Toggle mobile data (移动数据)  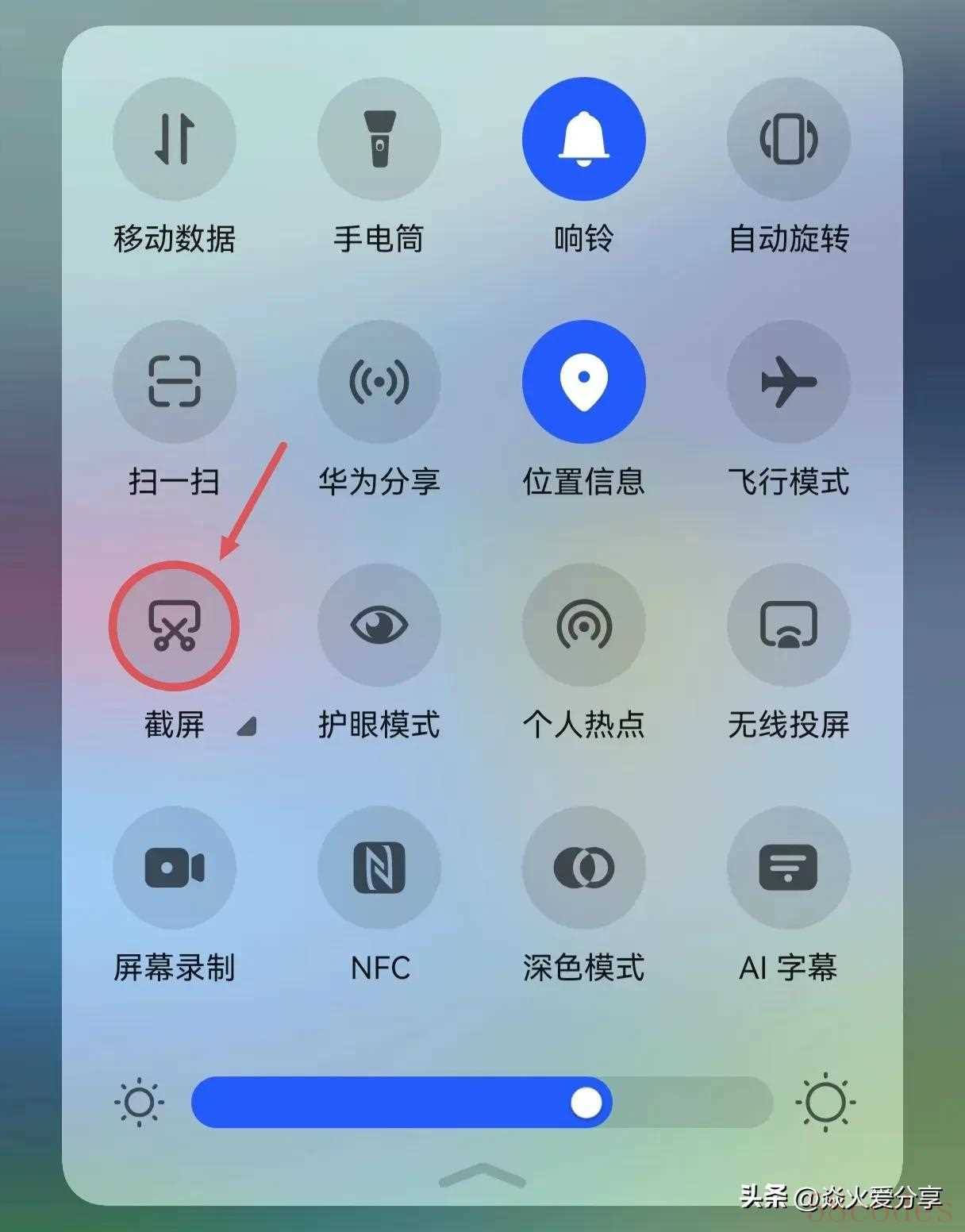coord(175,139)
